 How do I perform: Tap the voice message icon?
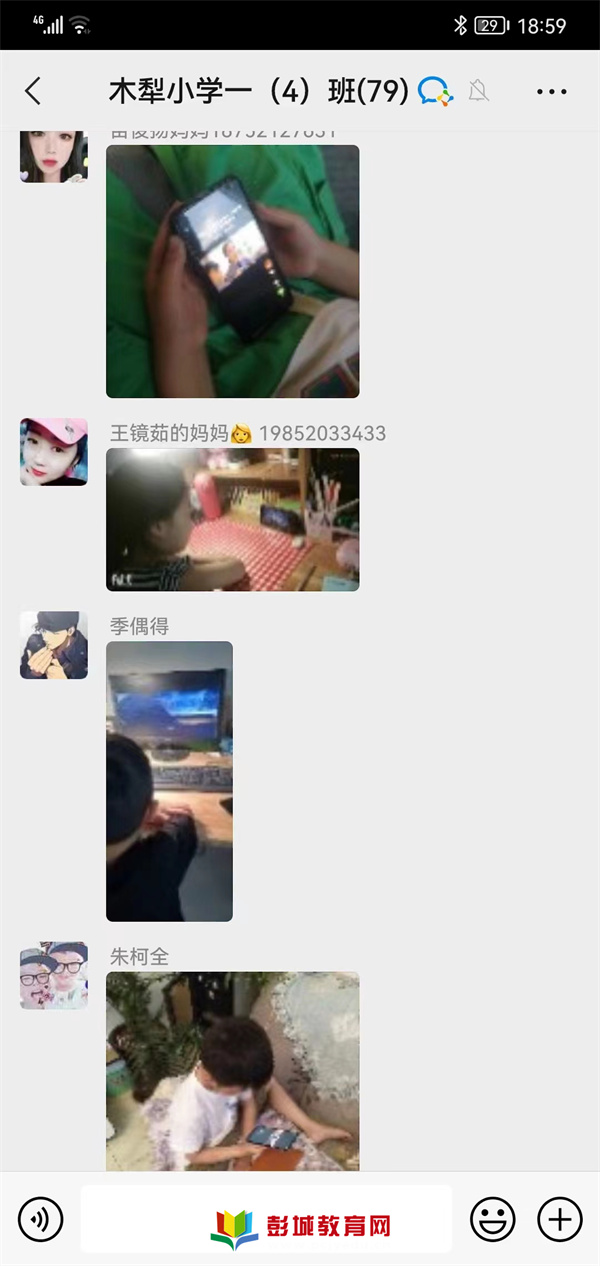click(x=40, y=1218)
